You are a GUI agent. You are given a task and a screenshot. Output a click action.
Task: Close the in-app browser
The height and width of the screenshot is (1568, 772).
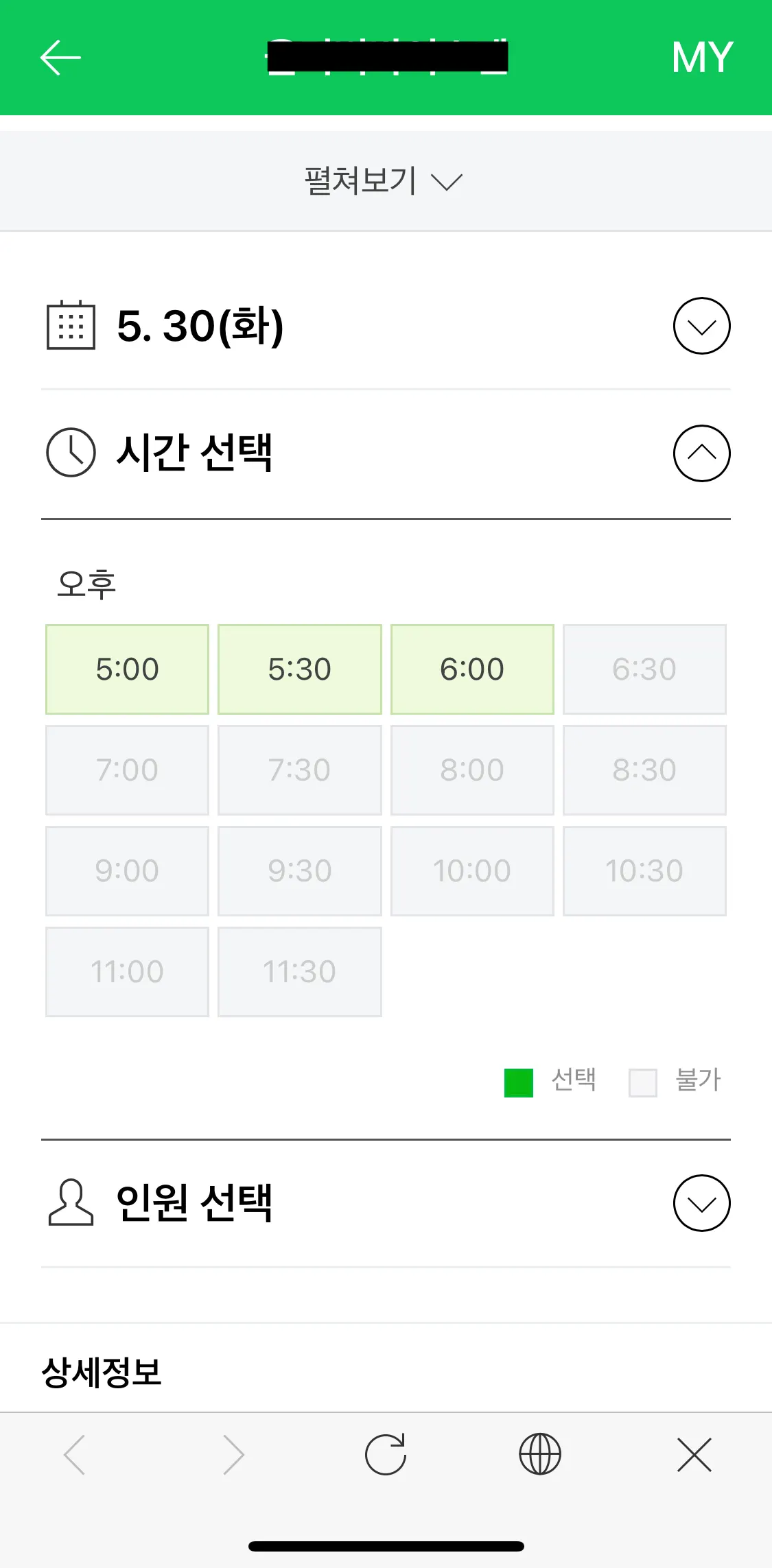pyautogui.click(x=694, y=1454)
